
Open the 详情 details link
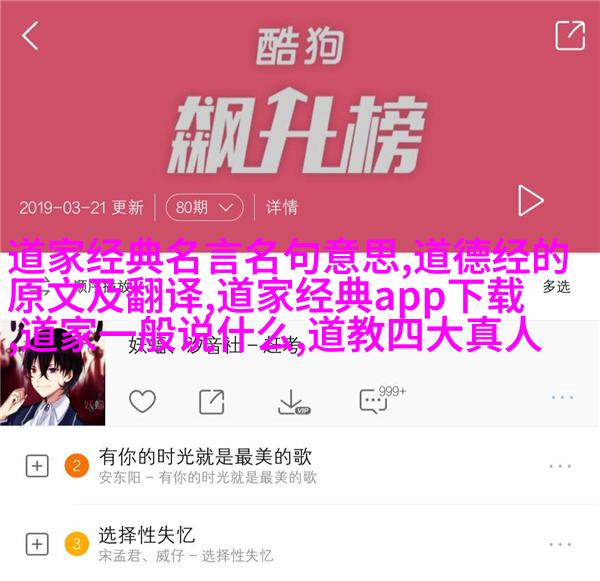(281, 208)
